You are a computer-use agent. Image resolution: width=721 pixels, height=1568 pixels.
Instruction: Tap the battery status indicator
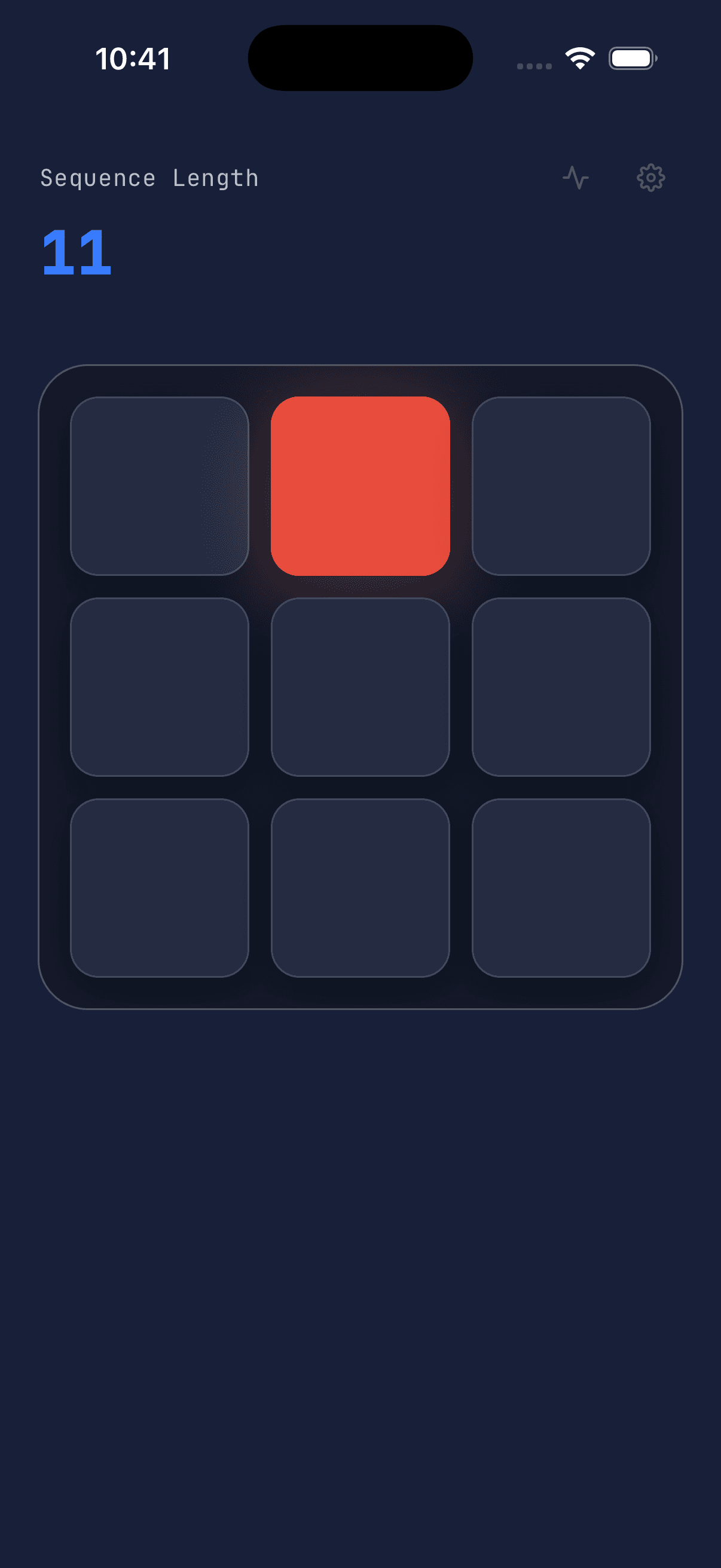[632, 58]
